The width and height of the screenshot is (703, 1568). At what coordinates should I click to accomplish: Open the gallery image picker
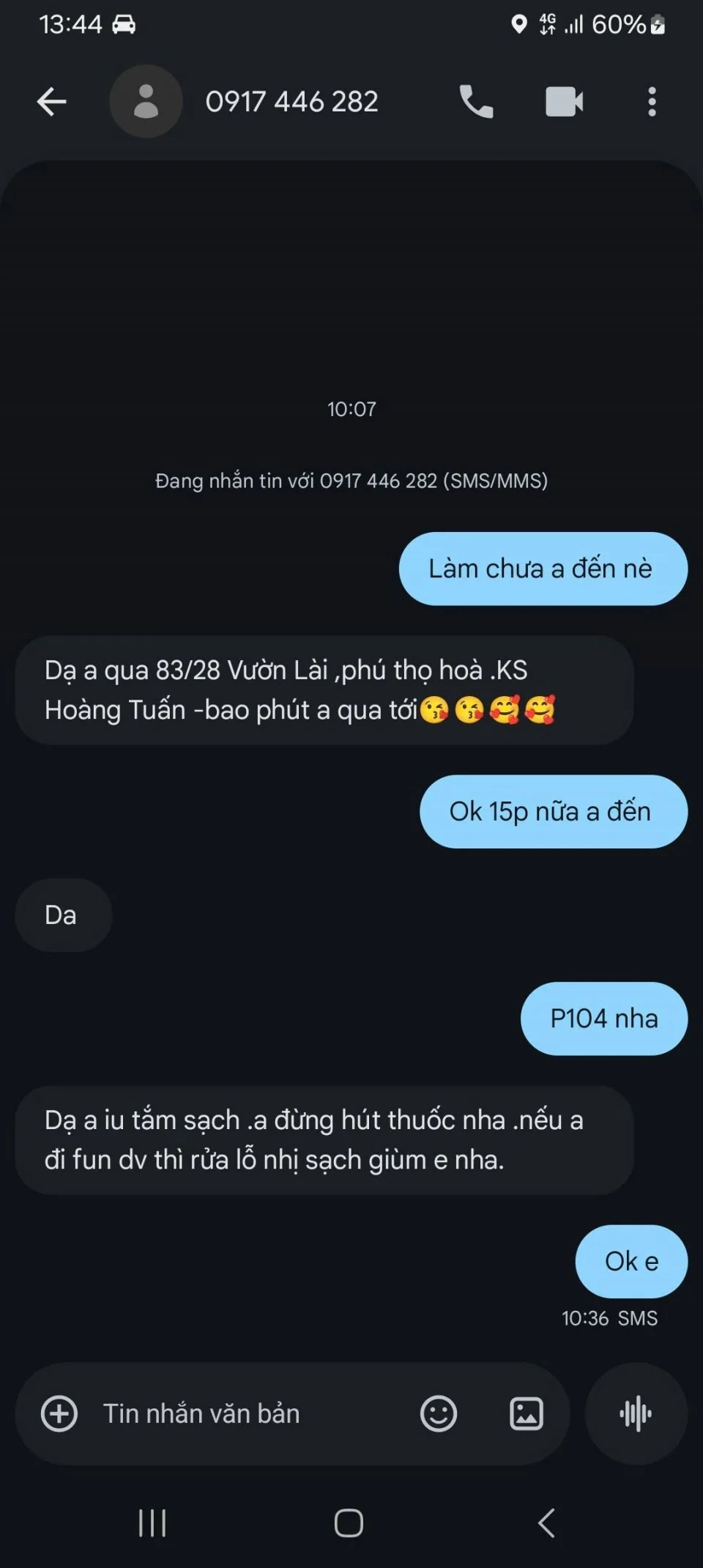coord(527,1413)
